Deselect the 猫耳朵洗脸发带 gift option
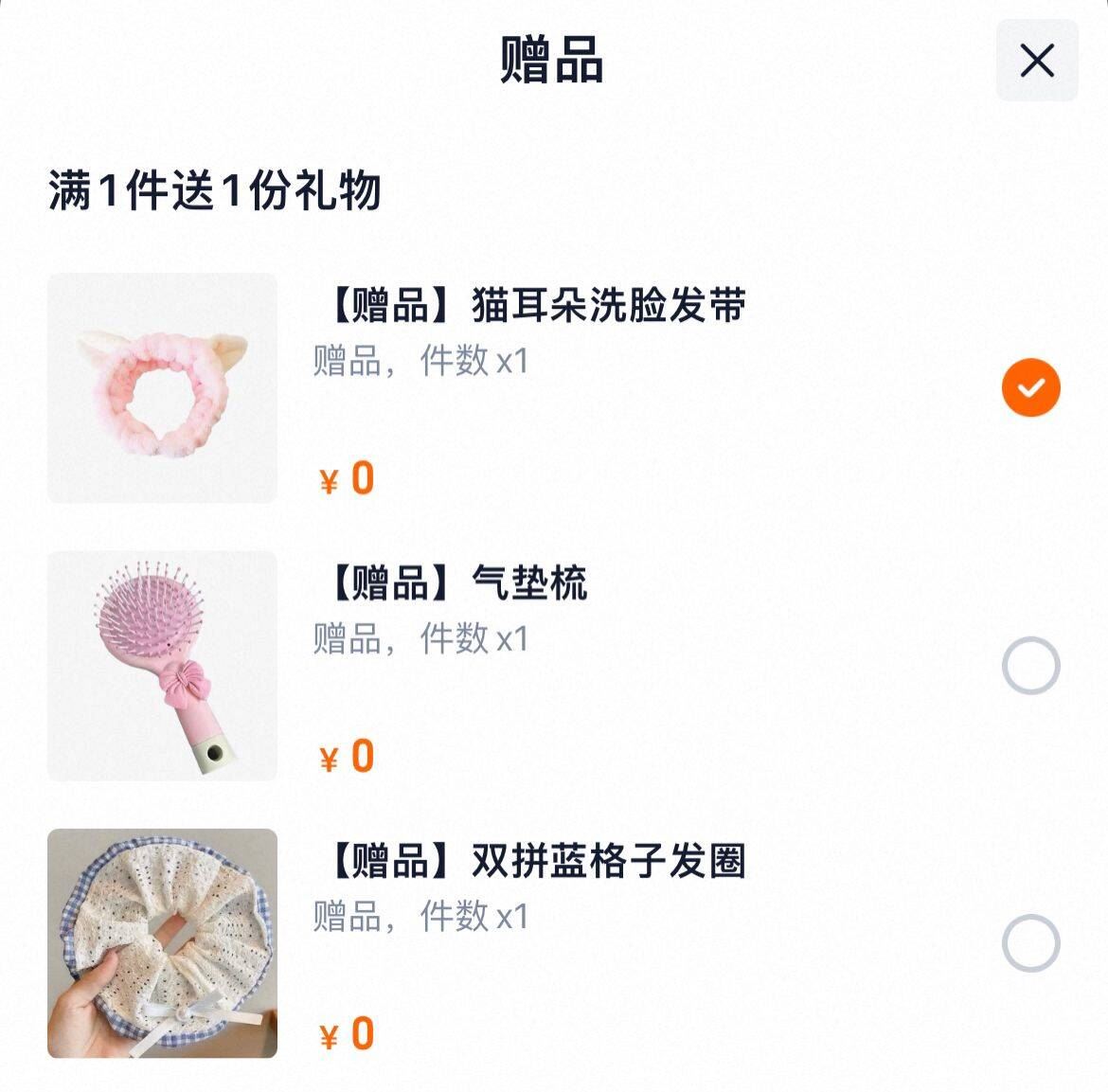 1030,387
